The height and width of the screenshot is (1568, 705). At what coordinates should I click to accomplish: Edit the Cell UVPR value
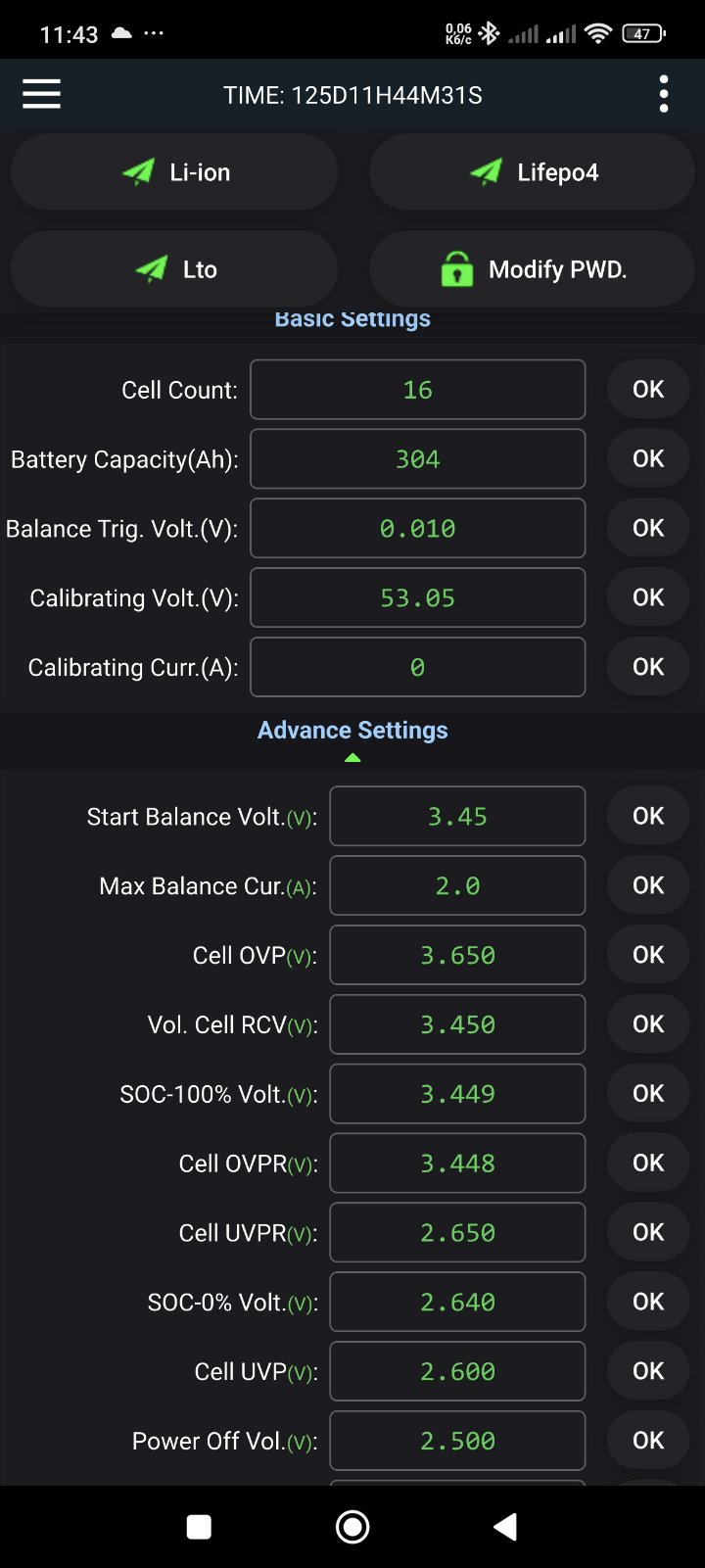pos(457,1232)
